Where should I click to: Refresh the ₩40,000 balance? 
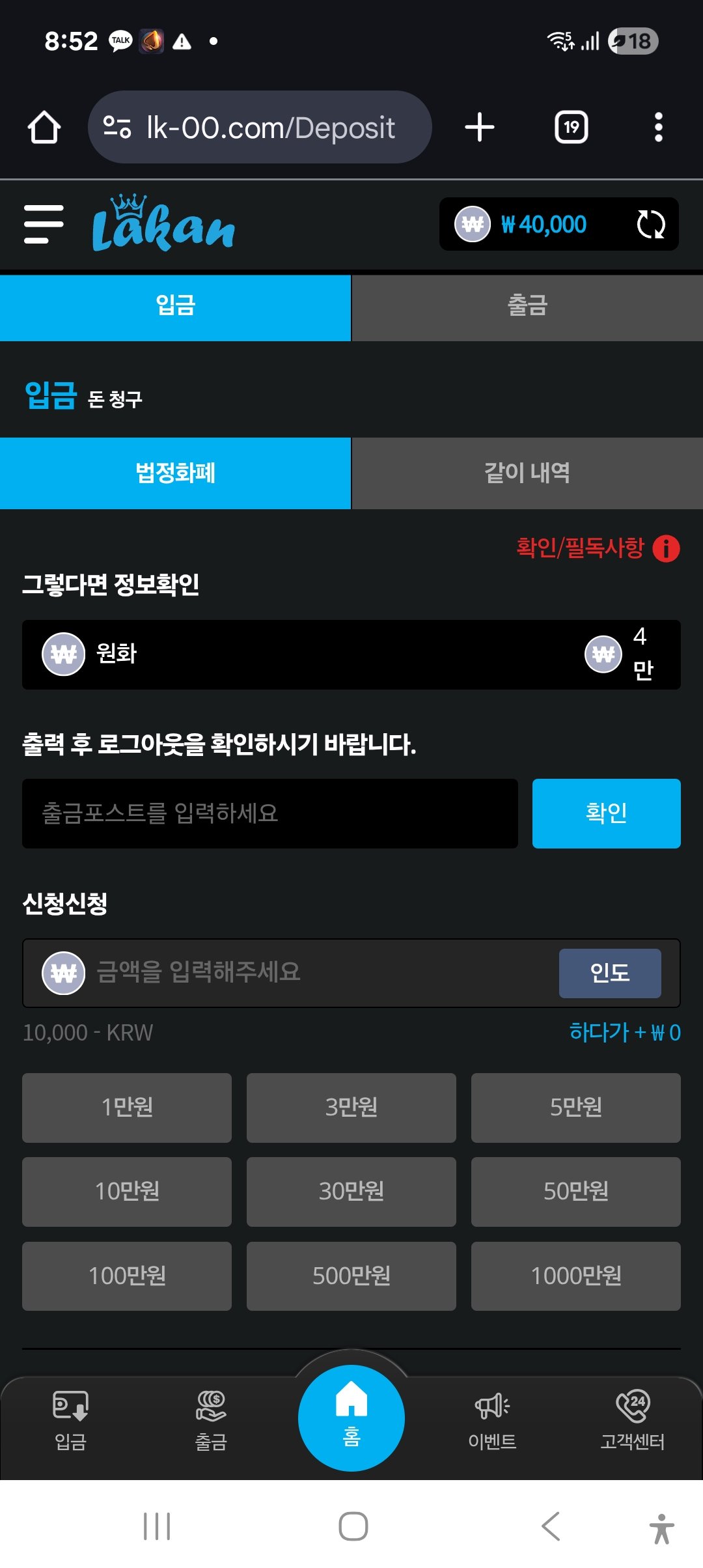[x=650, y=225]
